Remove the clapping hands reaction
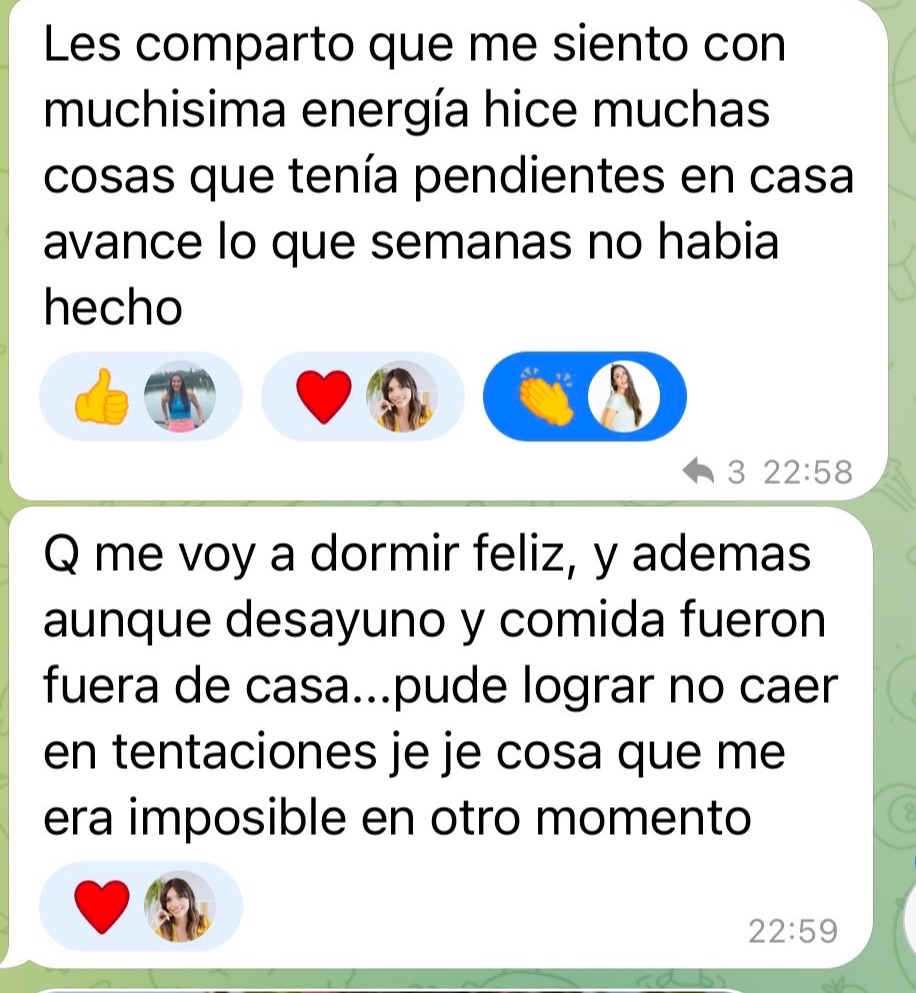The width and height of the screenshot is (916, 993). click(x=585, y=395)
